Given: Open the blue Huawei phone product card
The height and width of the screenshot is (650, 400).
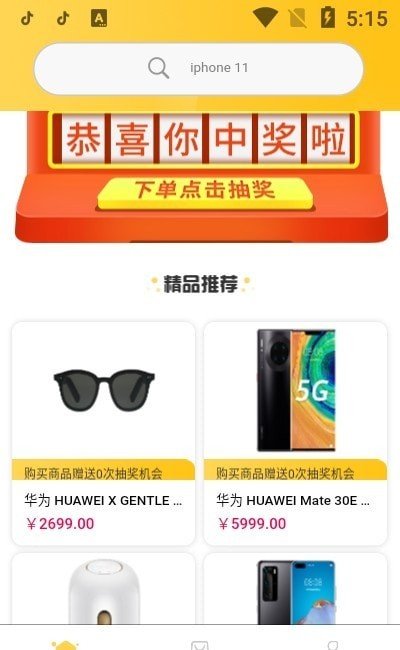Looking at the screenshot, I should [295, 589].
